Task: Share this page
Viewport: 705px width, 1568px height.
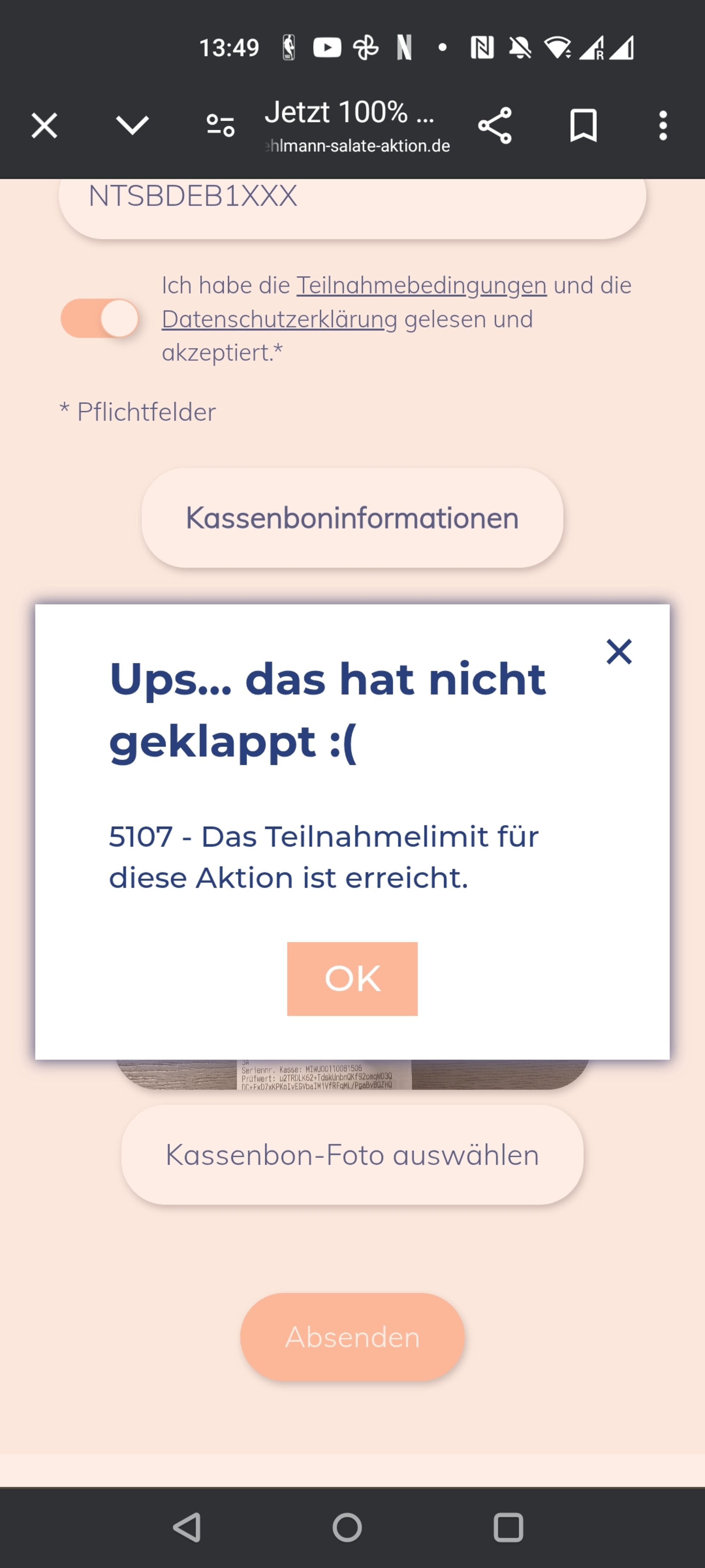Action: [x=495, y=126]
